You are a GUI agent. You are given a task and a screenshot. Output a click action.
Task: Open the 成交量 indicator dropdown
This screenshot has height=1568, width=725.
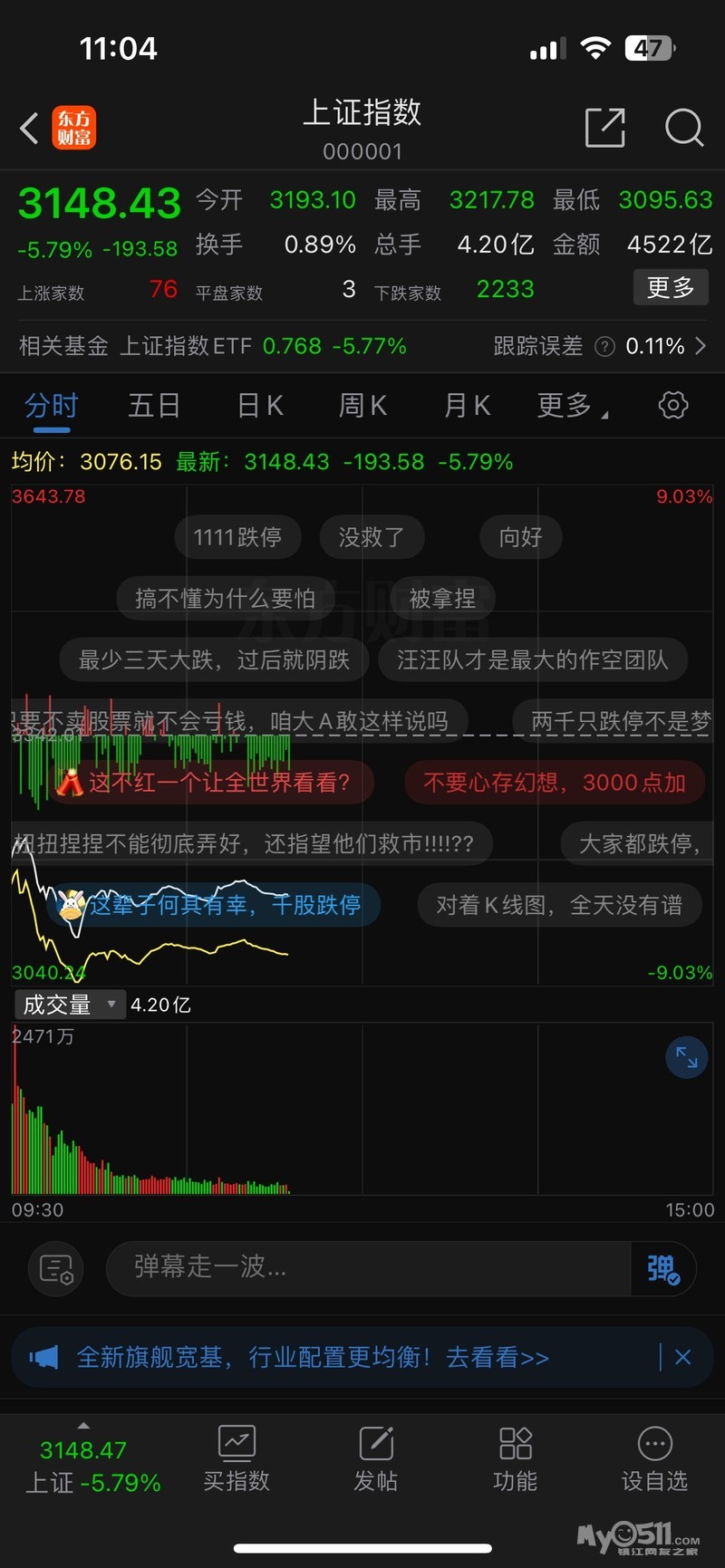coord(70,1005)
